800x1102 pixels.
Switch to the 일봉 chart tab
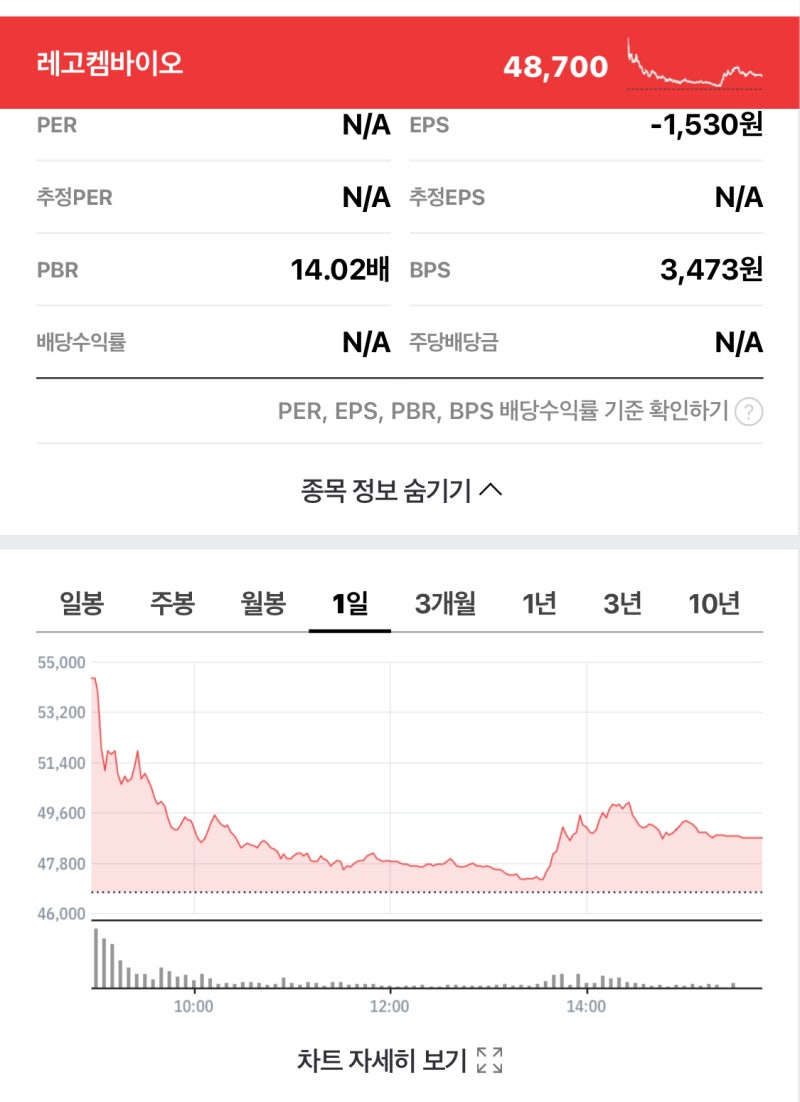click(x=80, y=602)
